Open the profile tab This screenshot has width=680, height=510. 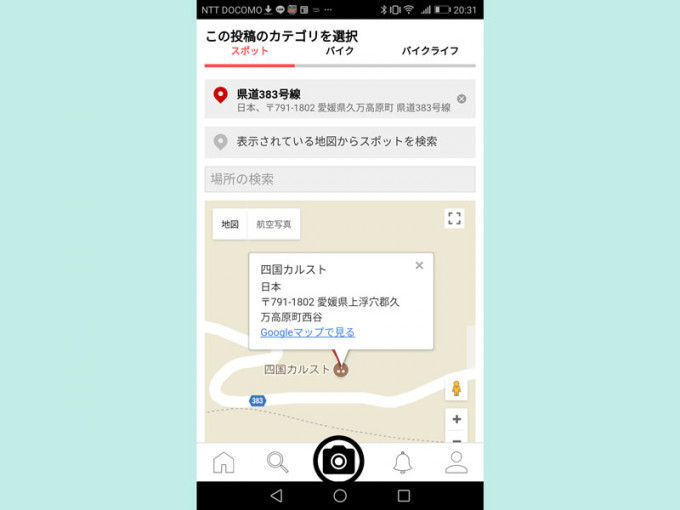(x=456, y=462)
